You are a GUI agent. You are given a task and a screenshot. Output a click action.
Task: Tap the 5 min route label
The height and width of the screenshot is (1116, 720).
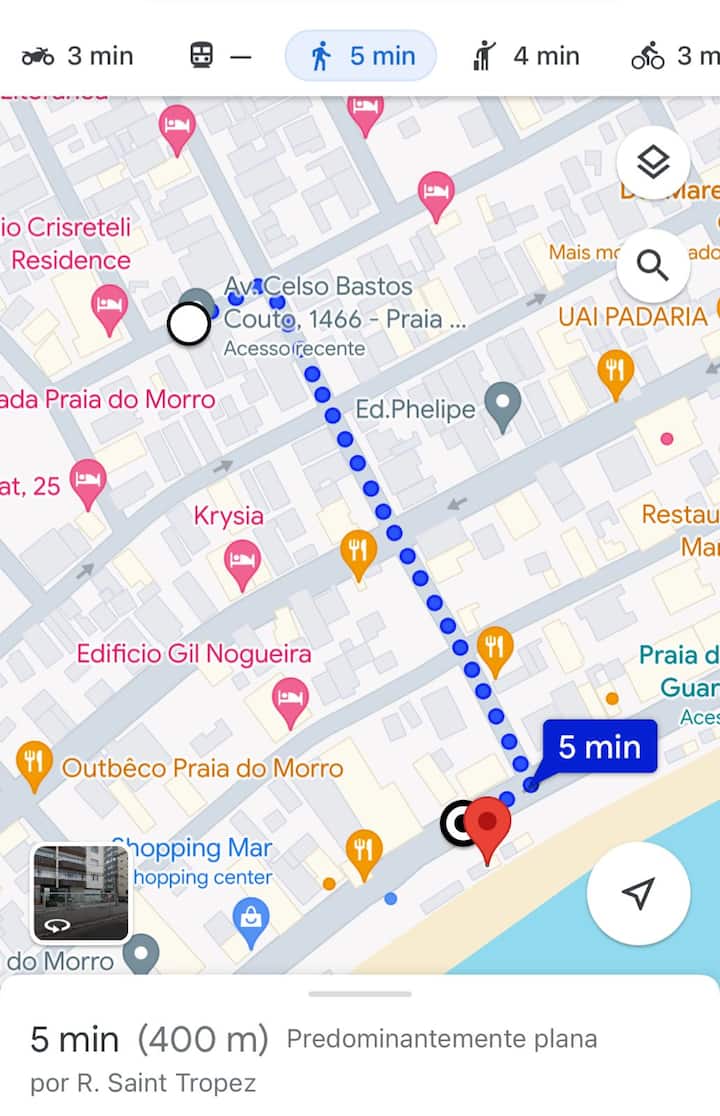coord(599,747)
